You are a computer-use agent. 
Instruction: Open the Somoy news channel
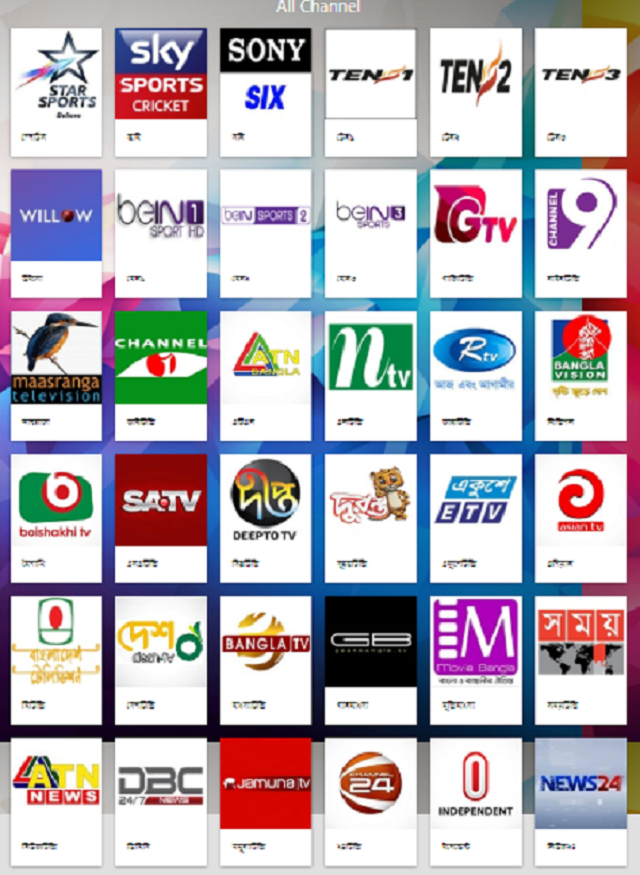tap(581, 658)
